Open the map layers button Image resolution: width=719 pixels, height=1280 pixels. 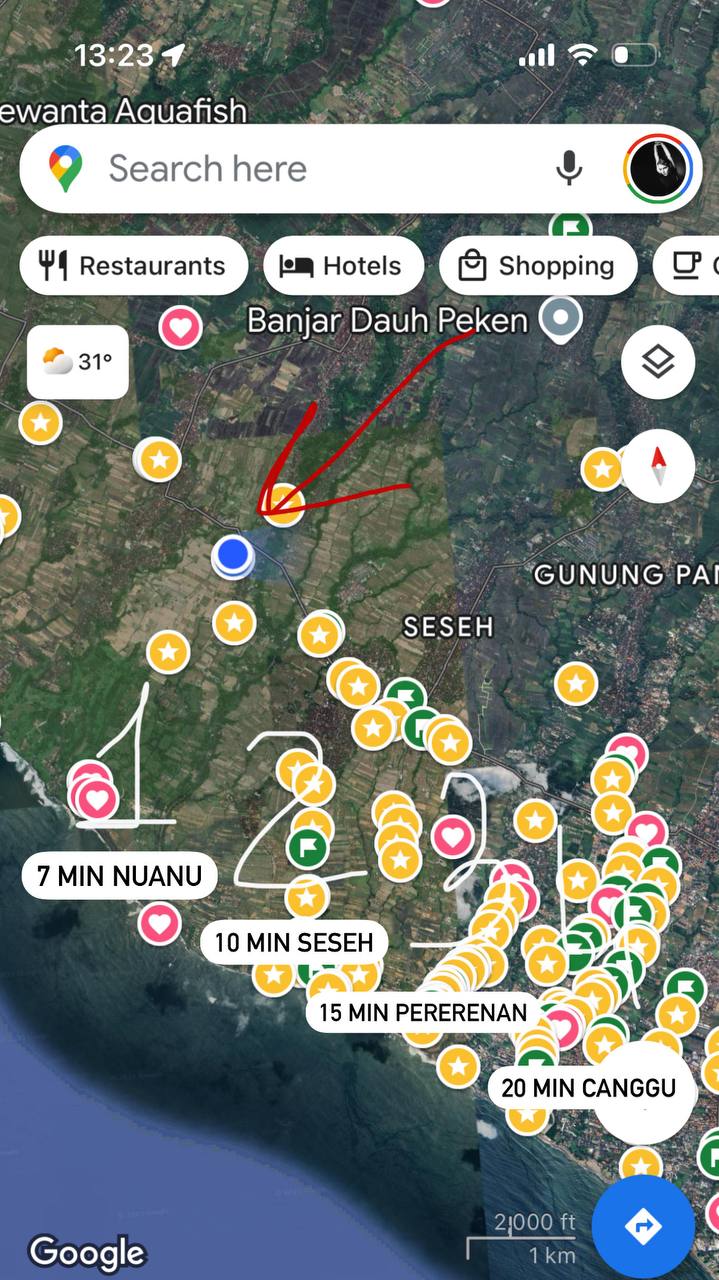657,362
